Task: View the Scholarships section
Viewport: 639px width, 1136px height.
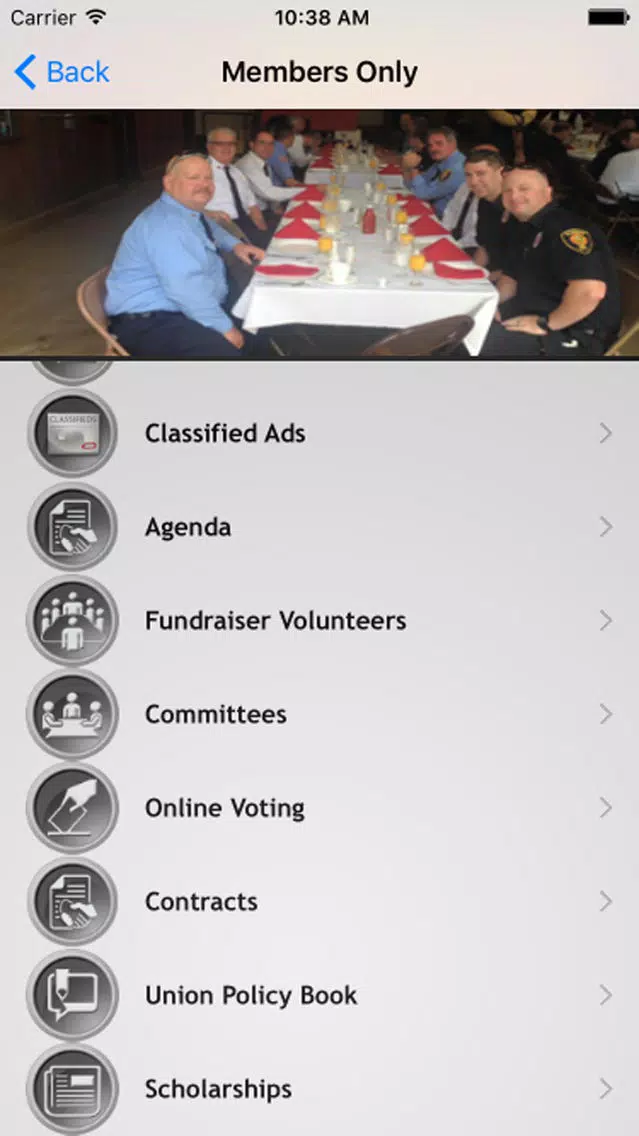Action: tap(218, 1088)
